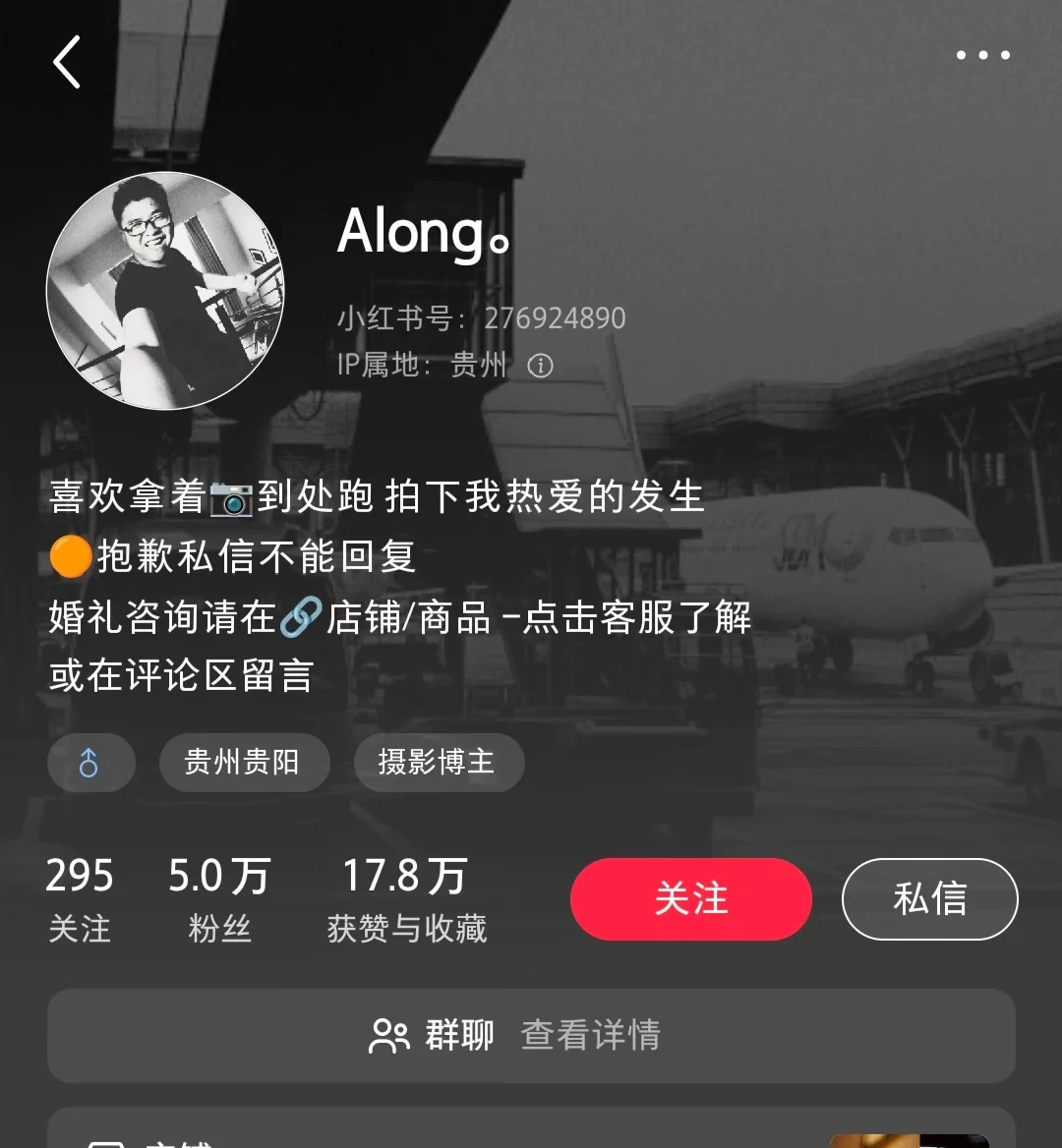Follow Along with the red 关注 button

(x=690, y=899)
